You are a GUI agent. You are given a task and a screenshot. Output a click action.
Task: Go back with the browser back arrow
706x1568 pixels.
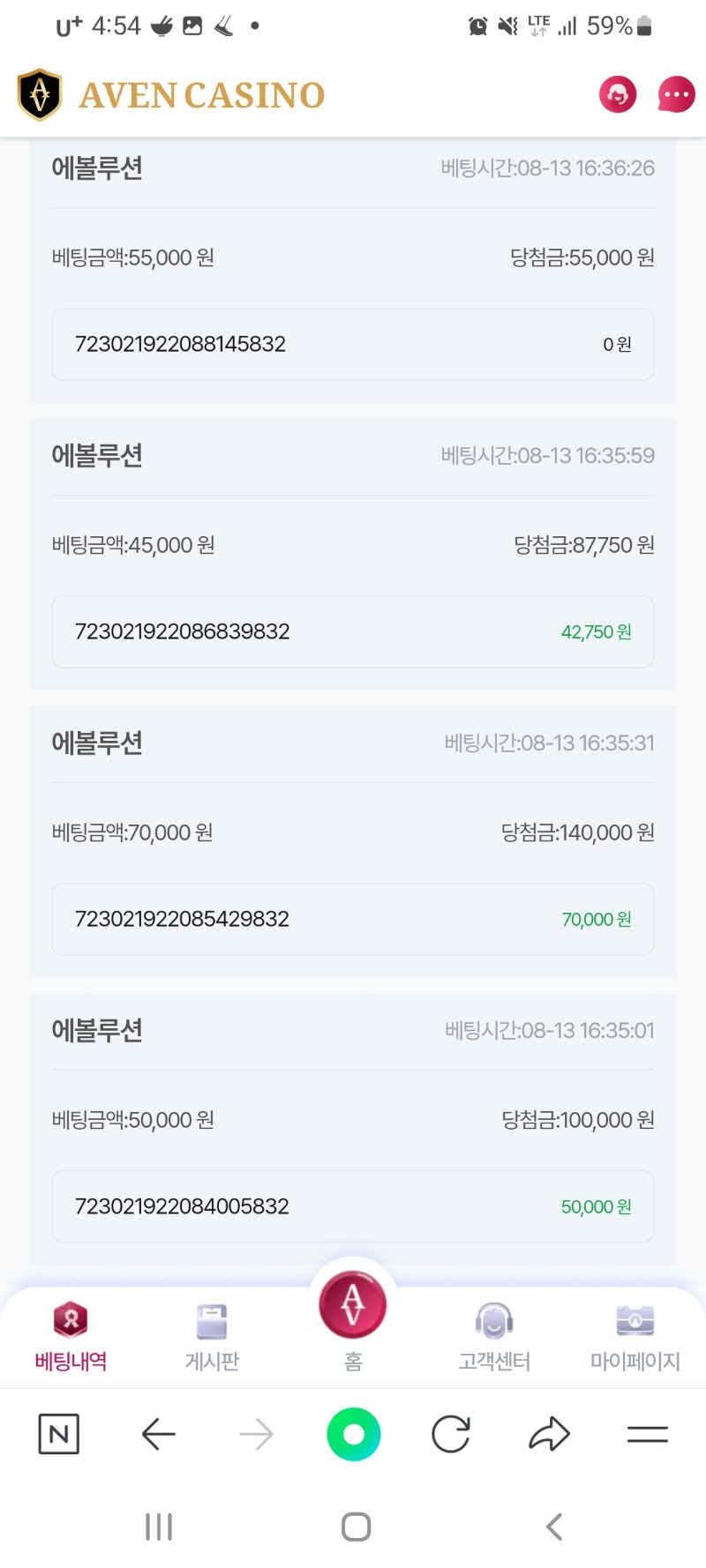tap(159, 1435)
